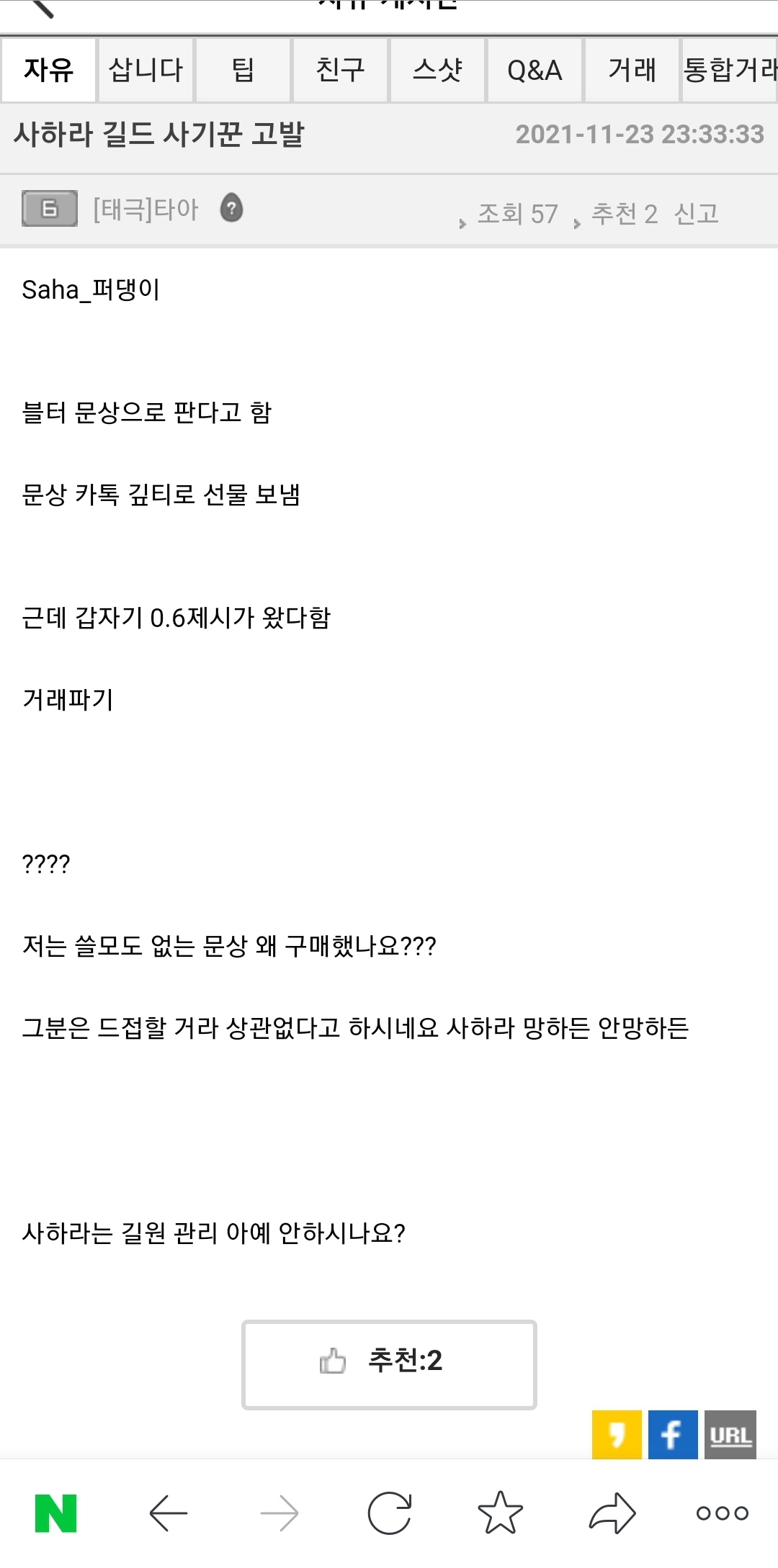
Task: Open the browser more options menu
Action: [723, 1513]
